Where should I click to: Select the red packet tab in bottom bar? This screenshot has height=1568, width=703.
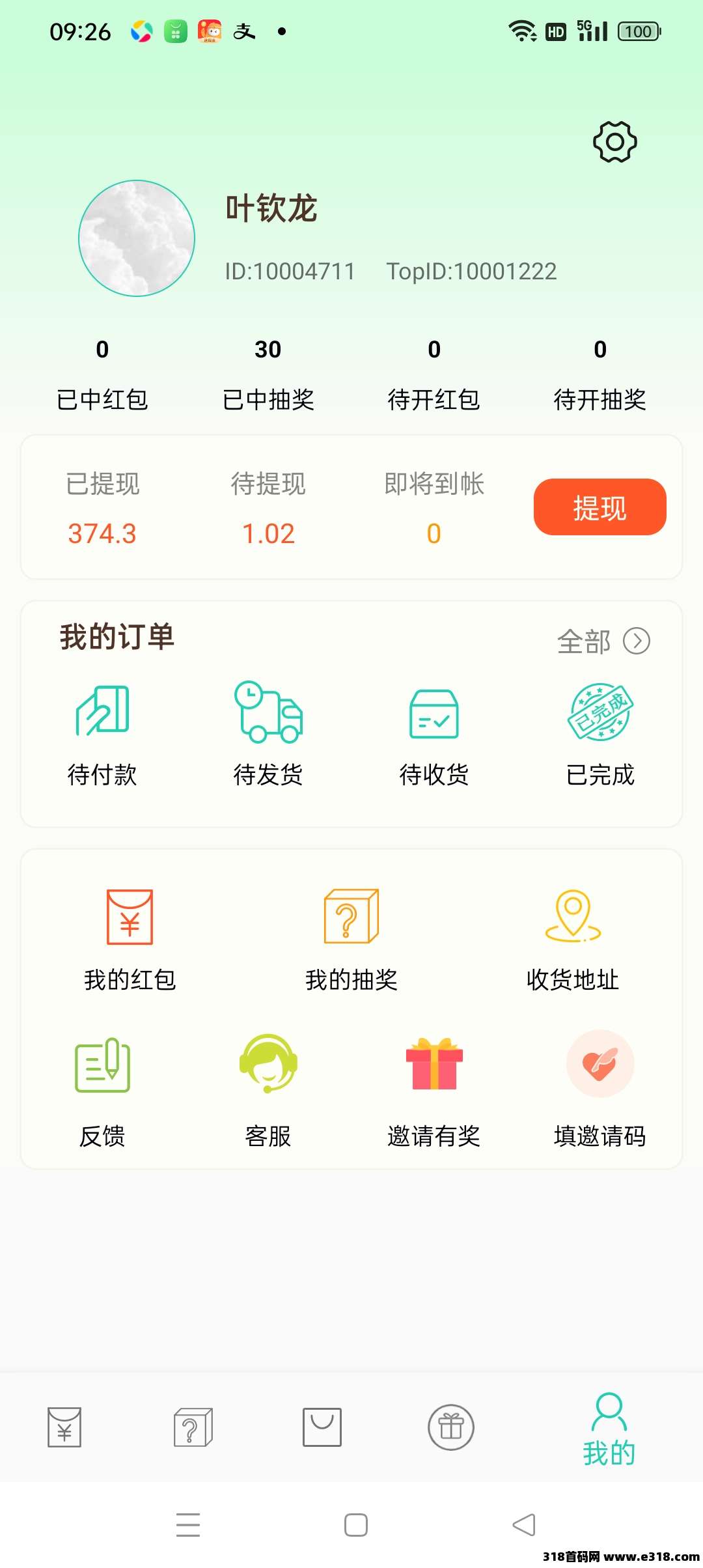click(x=63, y=1427)
